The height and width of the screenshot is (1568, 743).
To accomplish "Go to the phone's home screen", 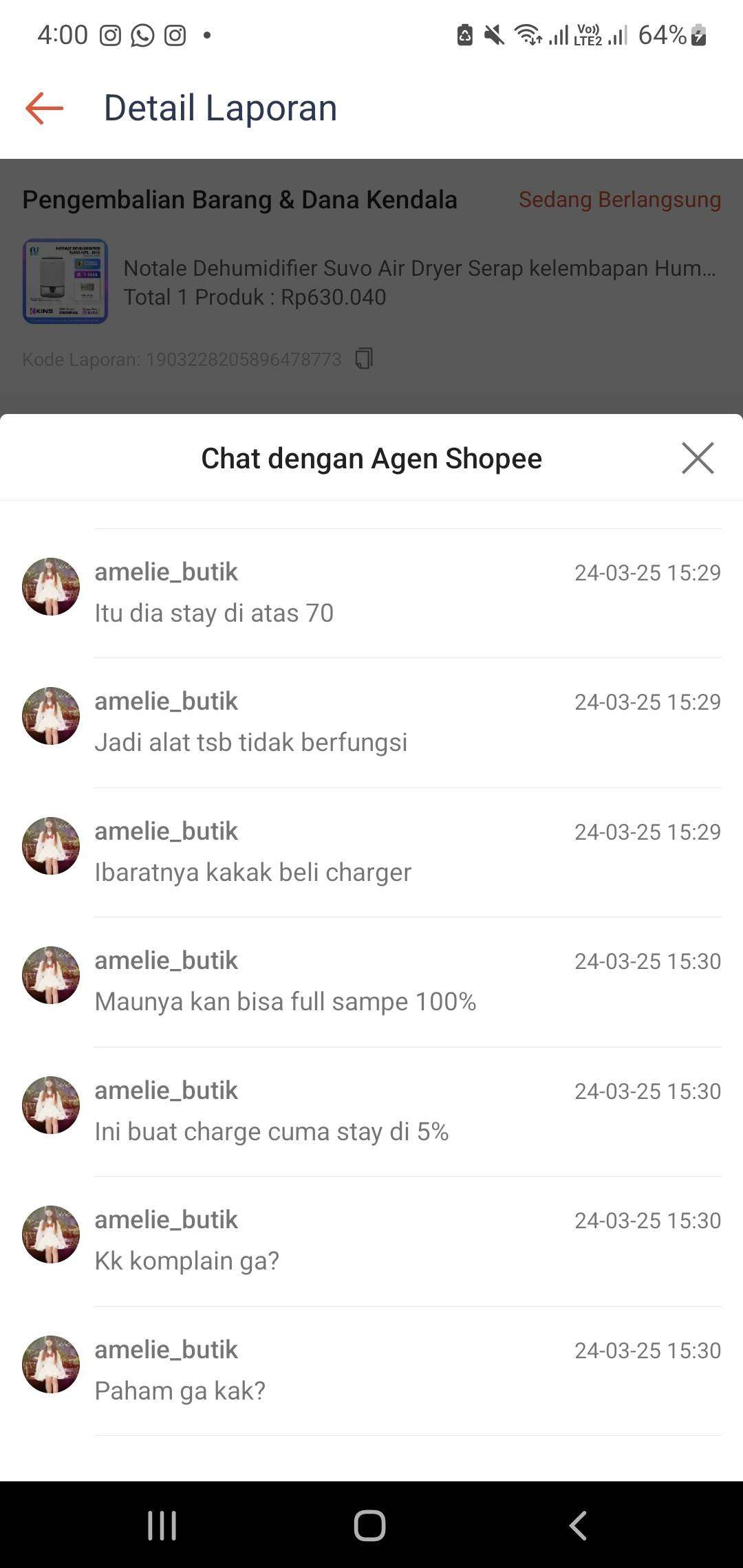I will point(370,1525).
